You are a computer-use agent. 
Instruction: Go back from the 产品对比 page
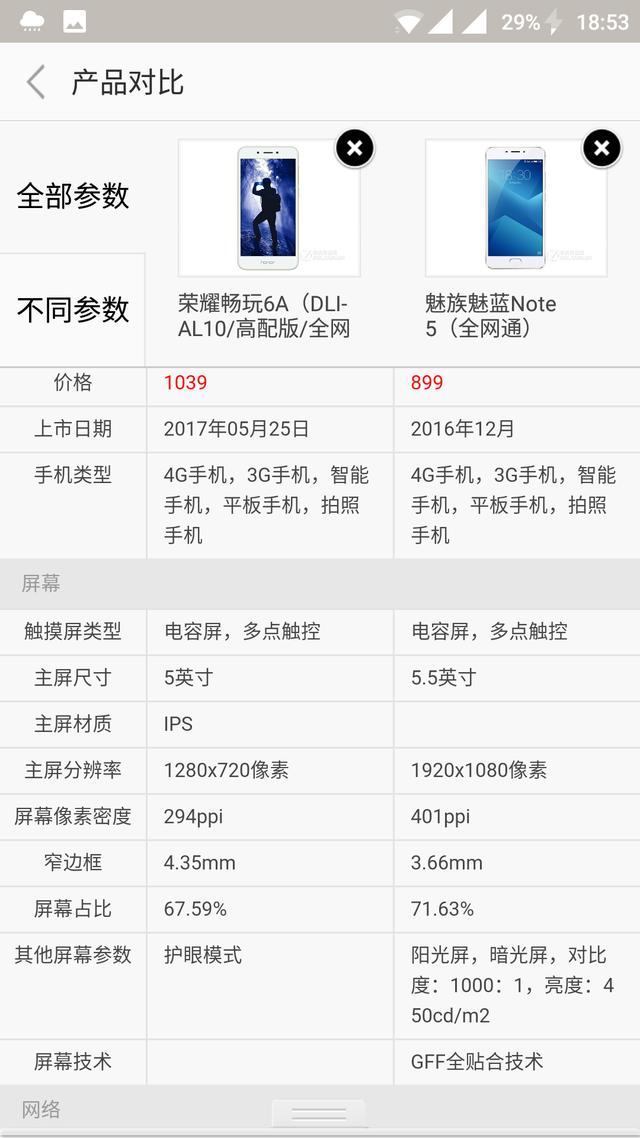pyautogui.click(x=36, y=82)
